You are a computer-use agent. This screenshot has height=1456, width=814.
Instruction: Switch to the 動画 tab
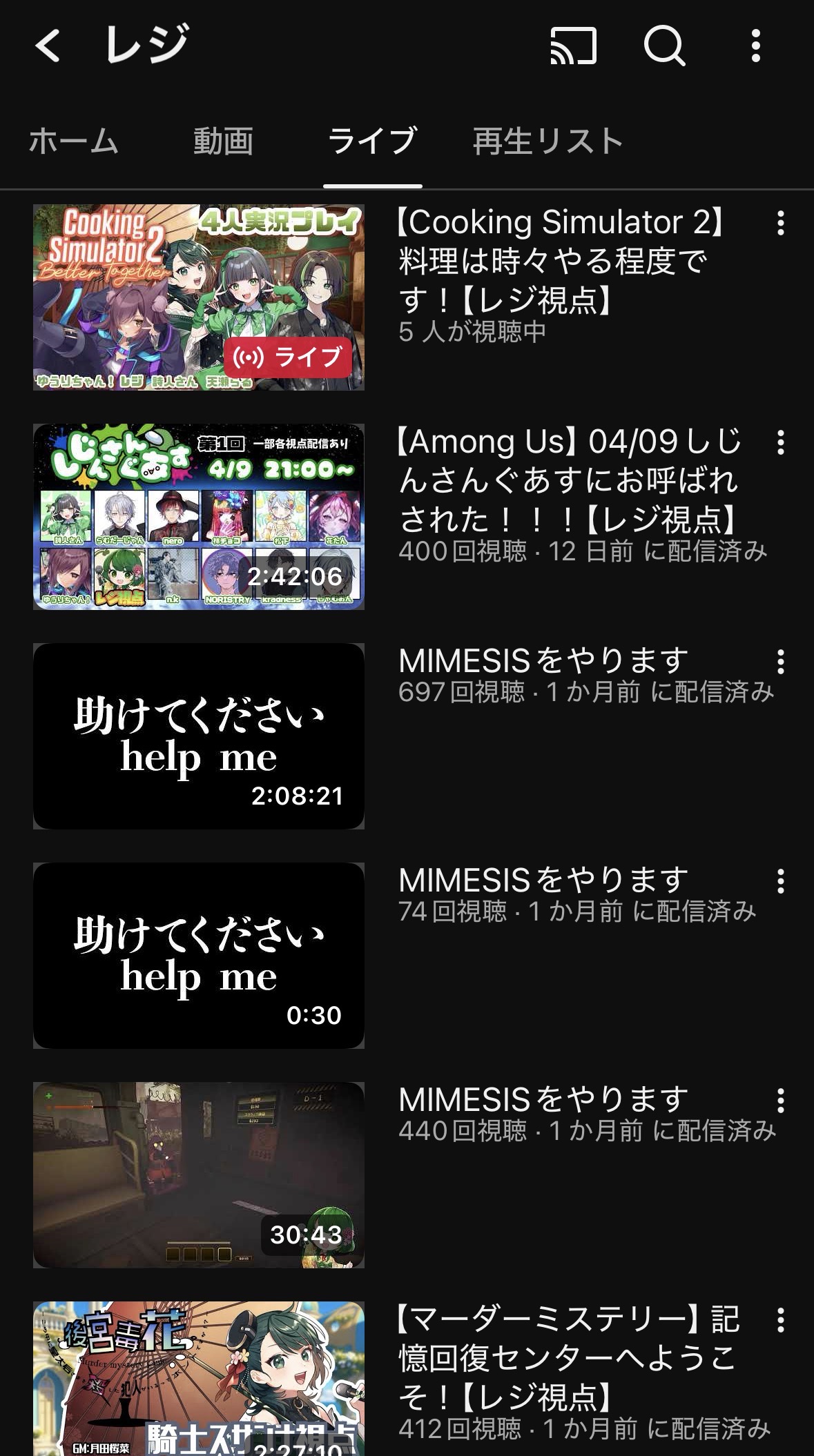(223, 141)
